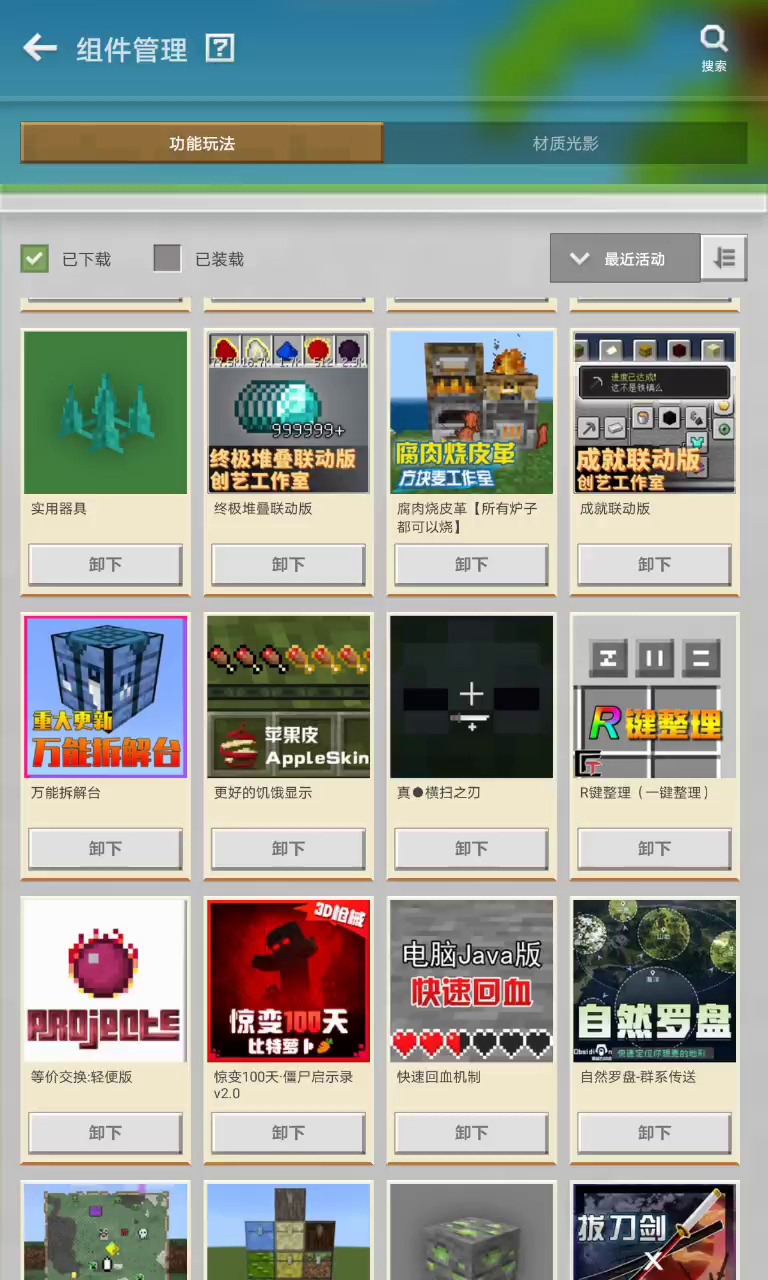The height and width of the screenshot is (1280, 768).
Task: Check the 已装载 checkbox
Action: click(x=167, y=259)
